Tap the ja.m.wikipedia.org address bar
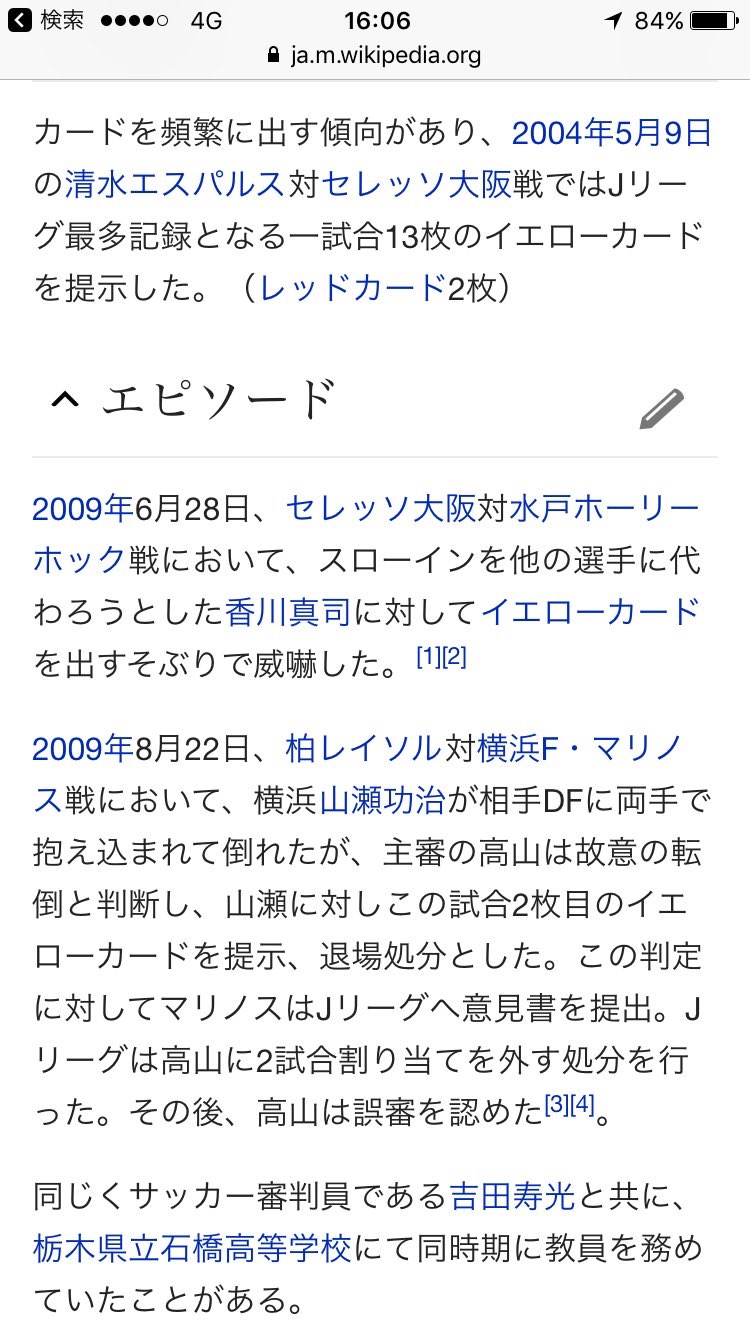 375,55
